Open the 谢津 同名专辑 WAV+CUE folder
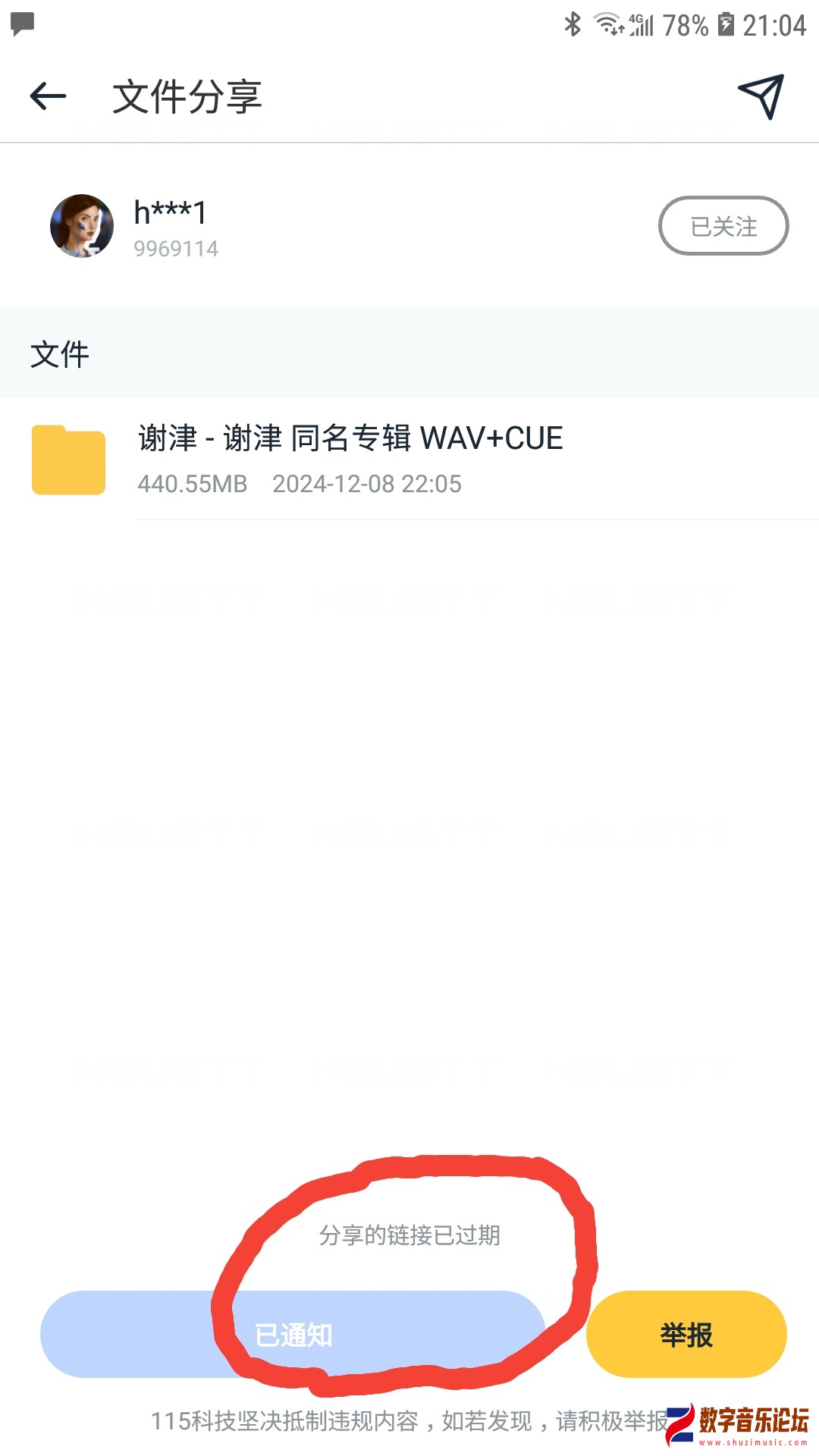This screenshot has height=1456, width=819. pos(349,459)
